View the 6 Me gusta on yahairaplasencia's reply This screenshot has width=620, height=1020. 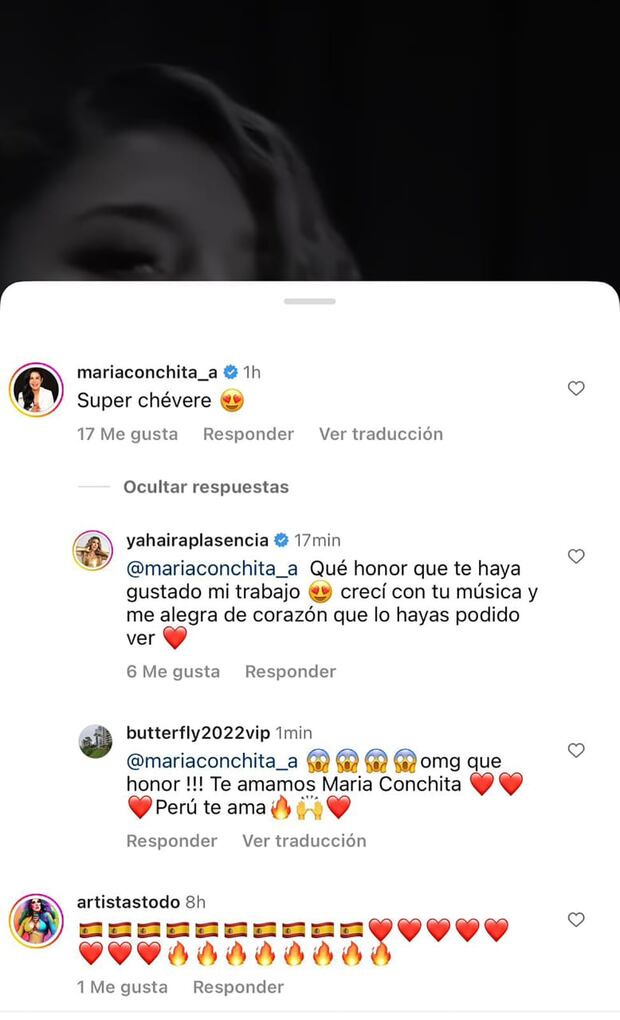(173, 671)
